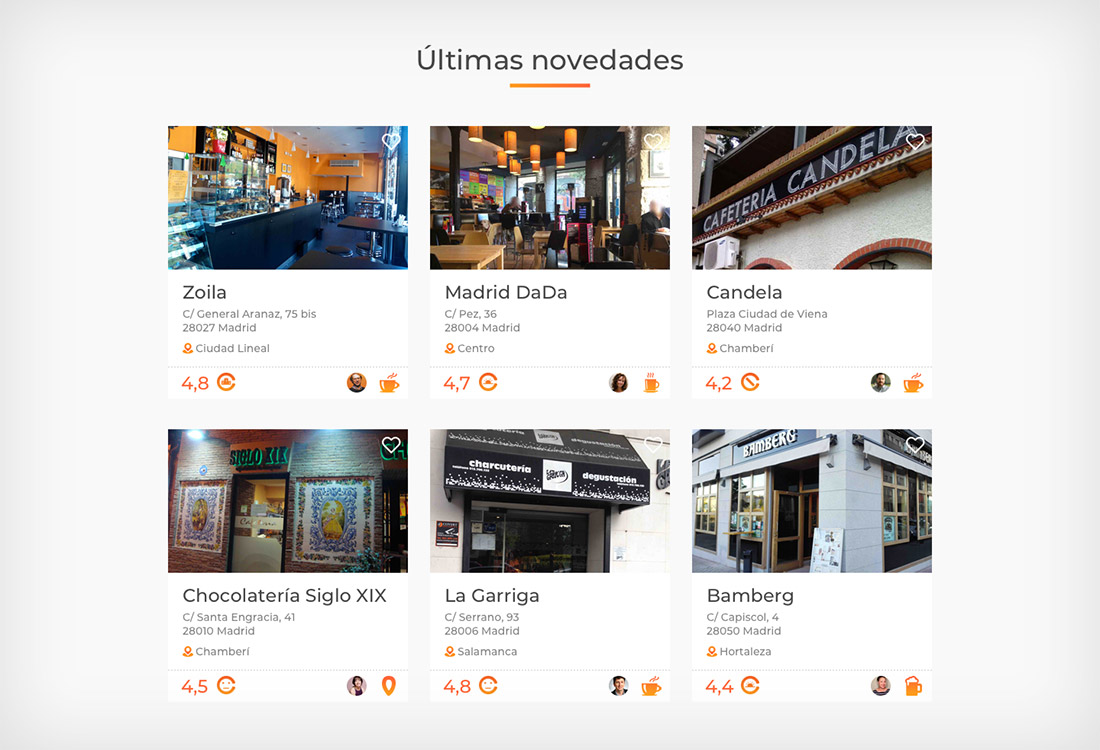Open Chocolatería Siglo XIX card
The width and height of the screenshot is (1100, 750).
click(284, 596)
